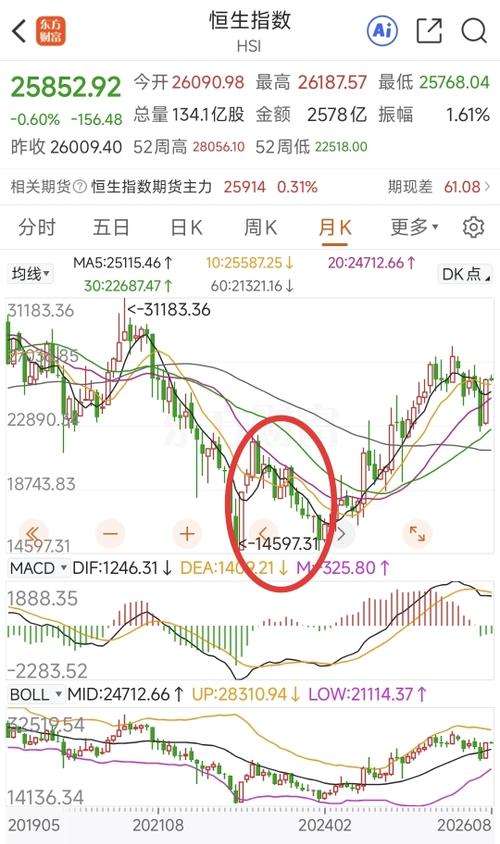The height and width of the screenshot is (844, 500).
Task: Expand the 更多 period dropdown
Action: pyautogui.click(x=414, y=228)
